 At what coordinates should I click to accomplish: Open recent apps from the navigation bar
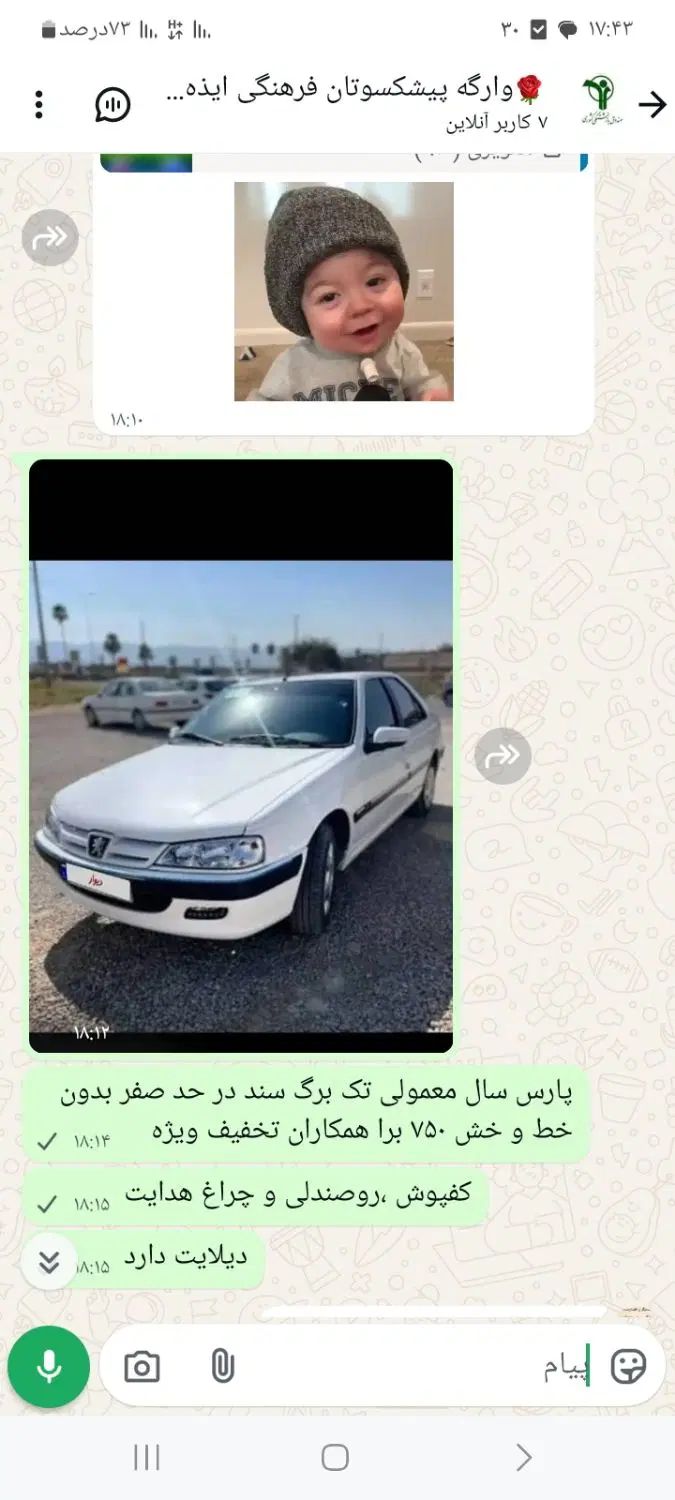147,1458
